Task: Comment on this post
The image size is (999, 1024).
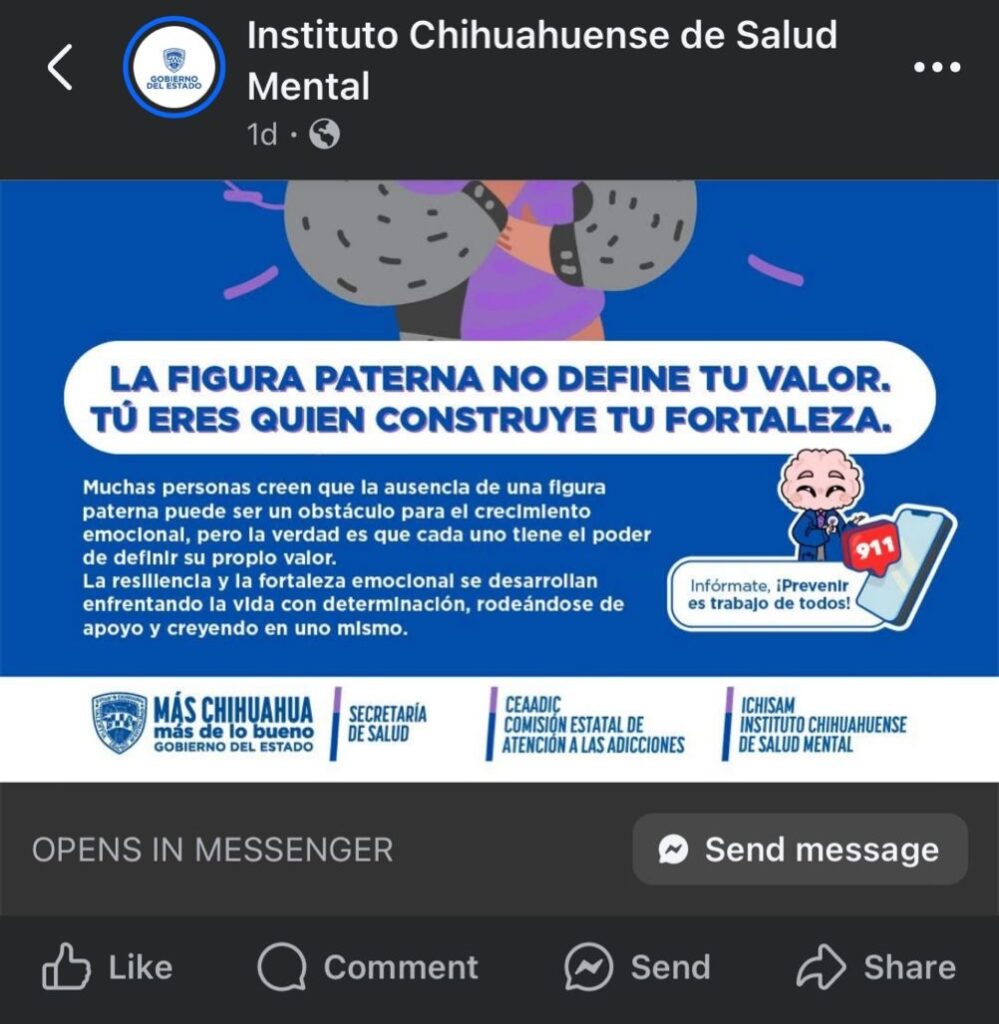Action: pos(368,967)
